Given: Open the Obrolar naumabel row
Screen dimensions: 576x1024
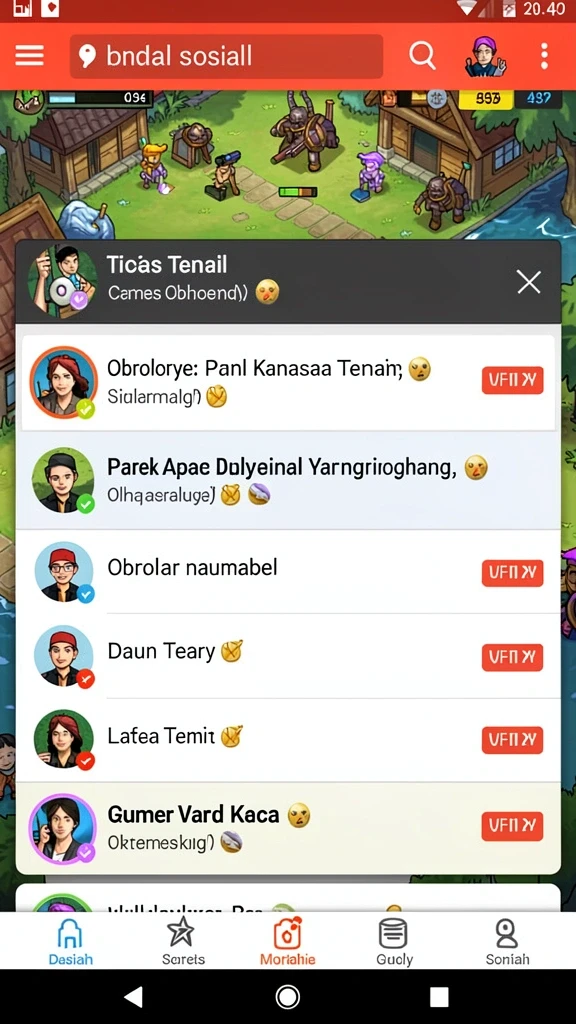Looking at the screenshot, I should [288, 571].
